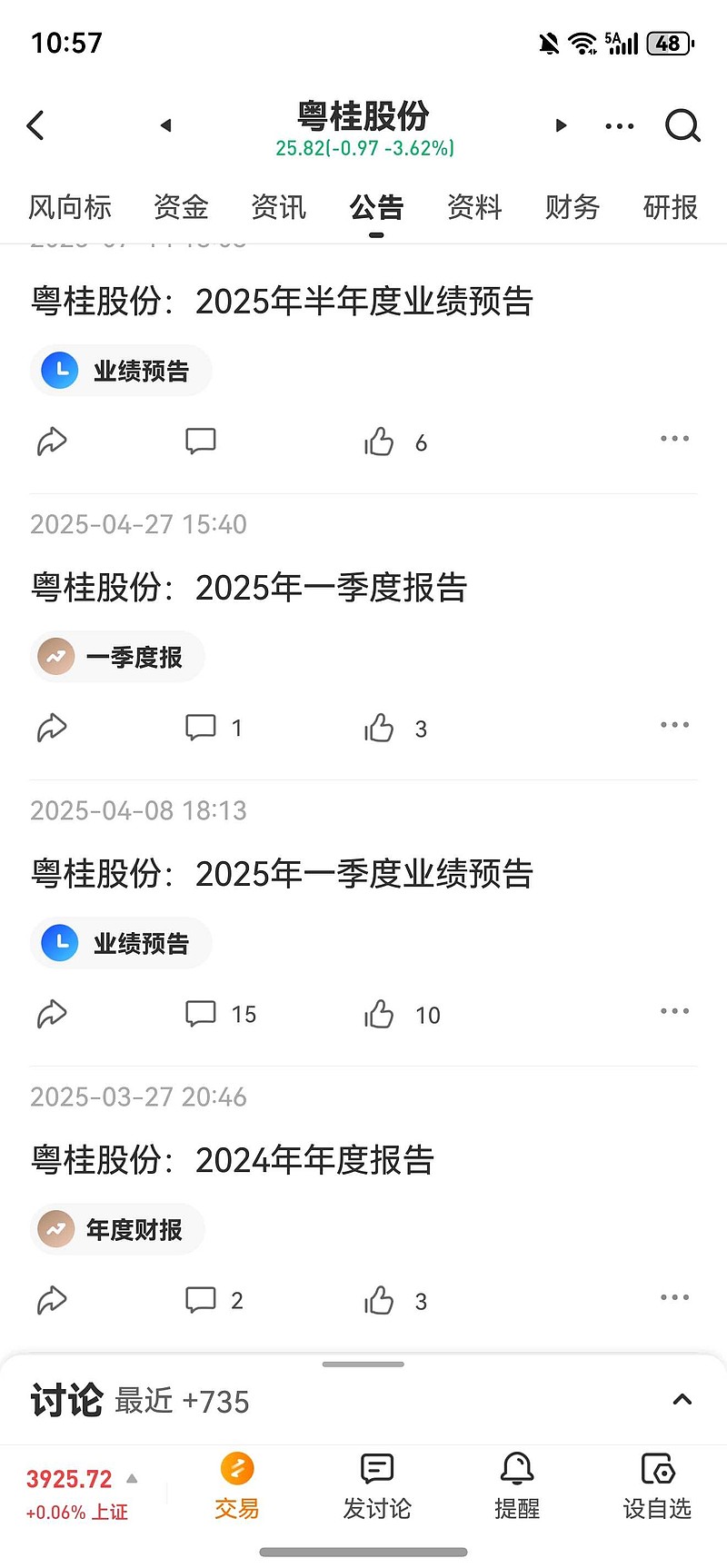727x1568 pixels.
Task: Tap the 交易 trade button
Action: click(x=237, y=1485)
